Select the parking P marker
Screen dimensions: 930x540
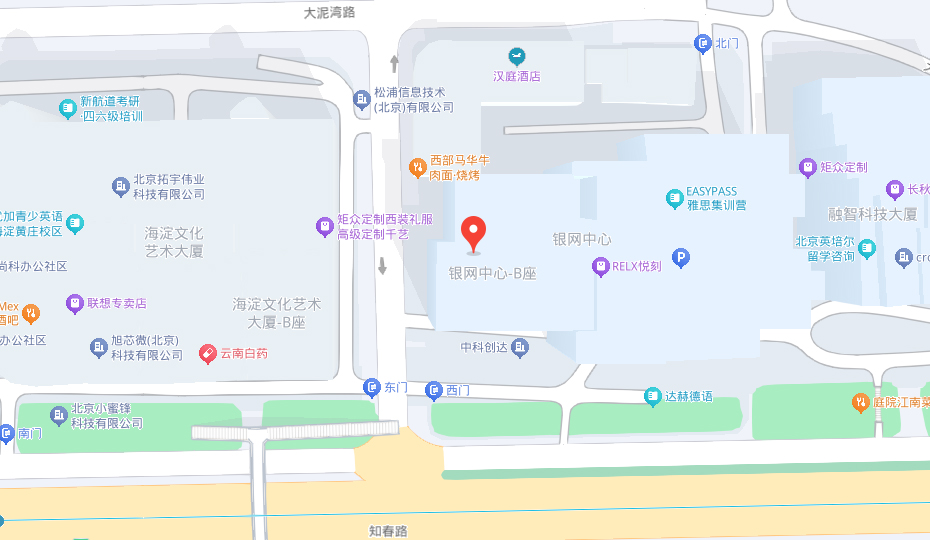click(681, 258)
